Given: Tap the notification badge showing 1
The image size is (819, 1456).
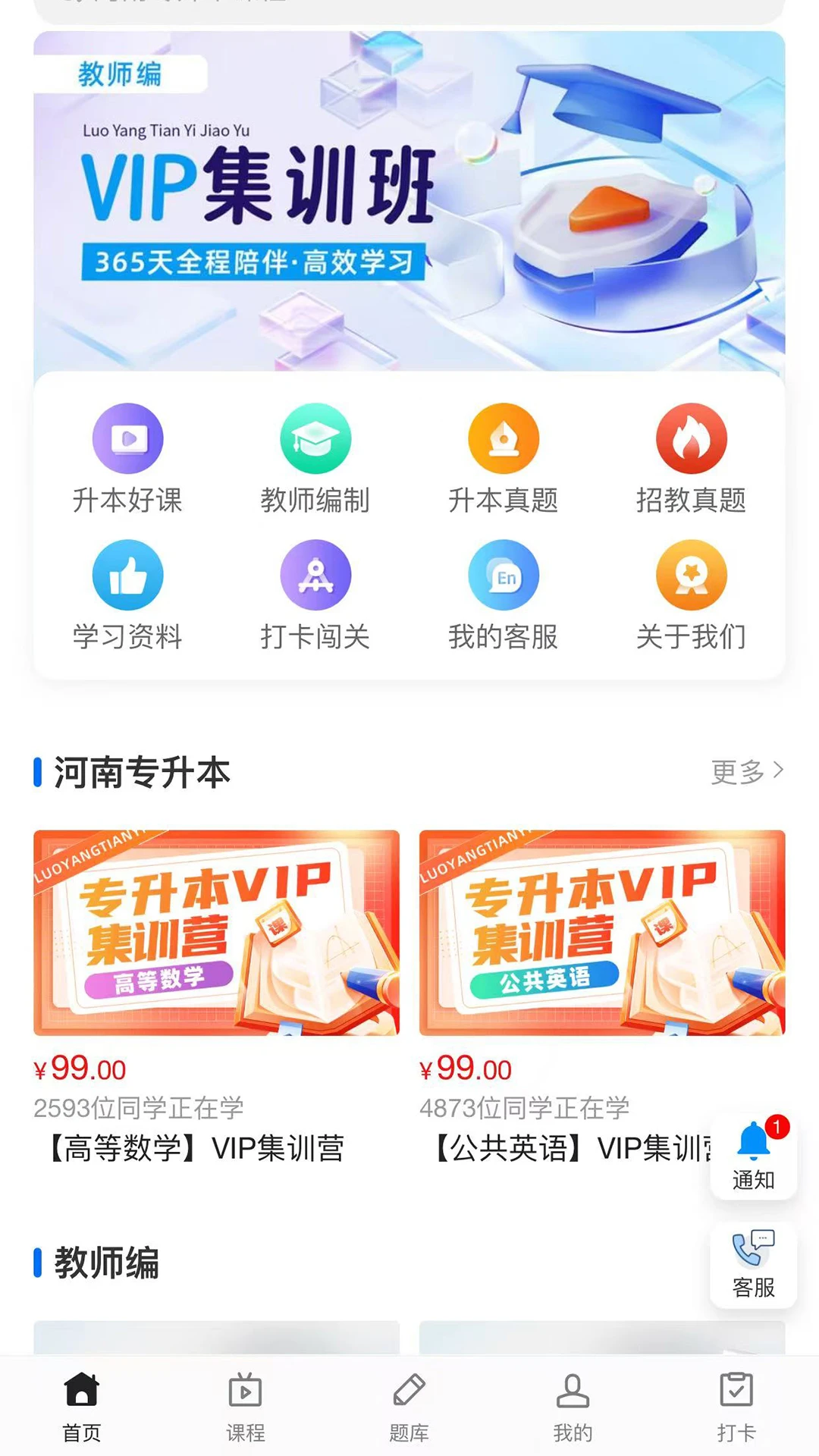Looking at the screenshot, I should 780,1128.
